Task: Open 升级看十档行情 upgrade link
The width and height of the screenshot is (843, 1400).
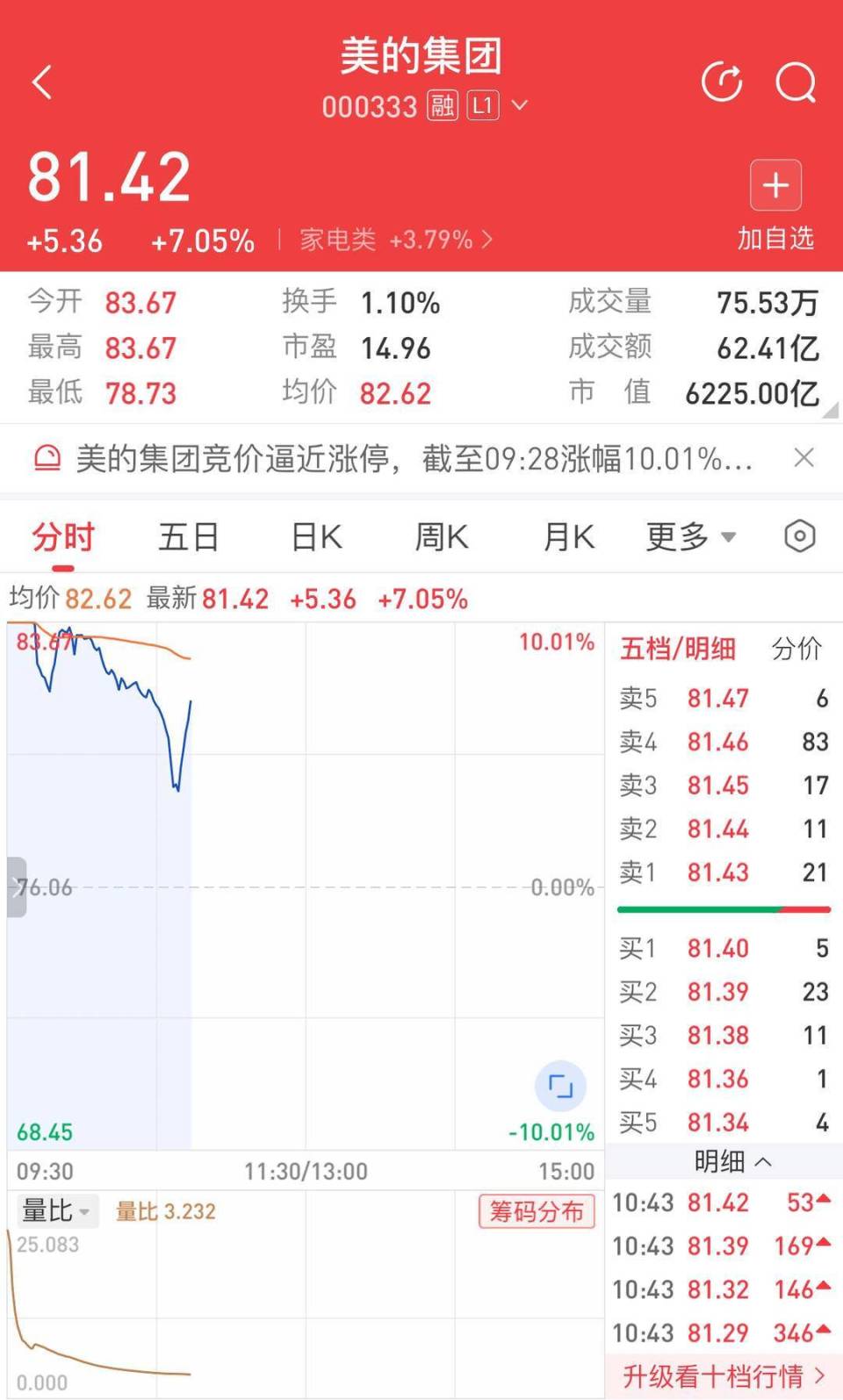Action: [724, 1375]
